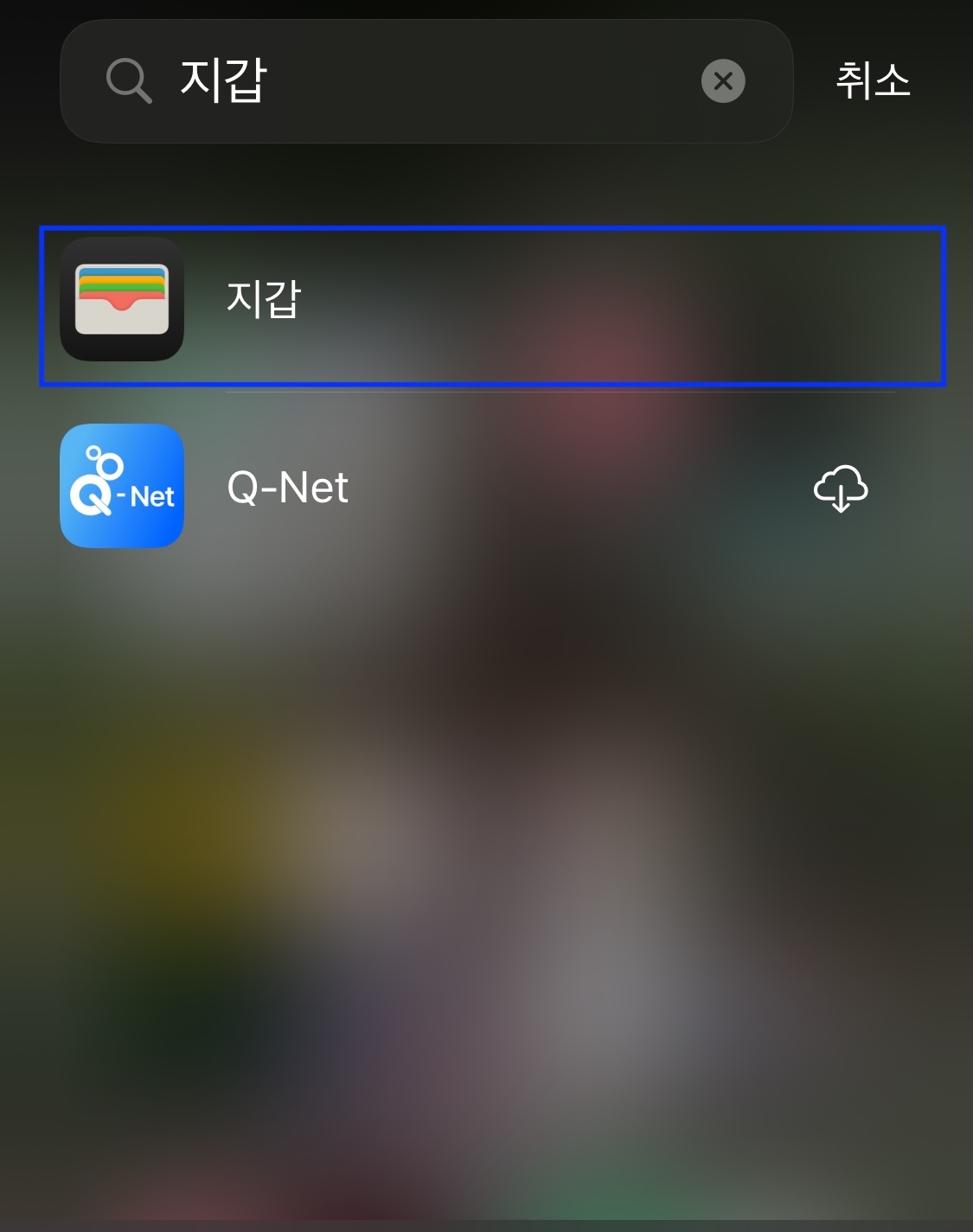Tap the blue Q-Net logo
The height and width of the screenshot is (1232, 973).
(x=121, y=486)
